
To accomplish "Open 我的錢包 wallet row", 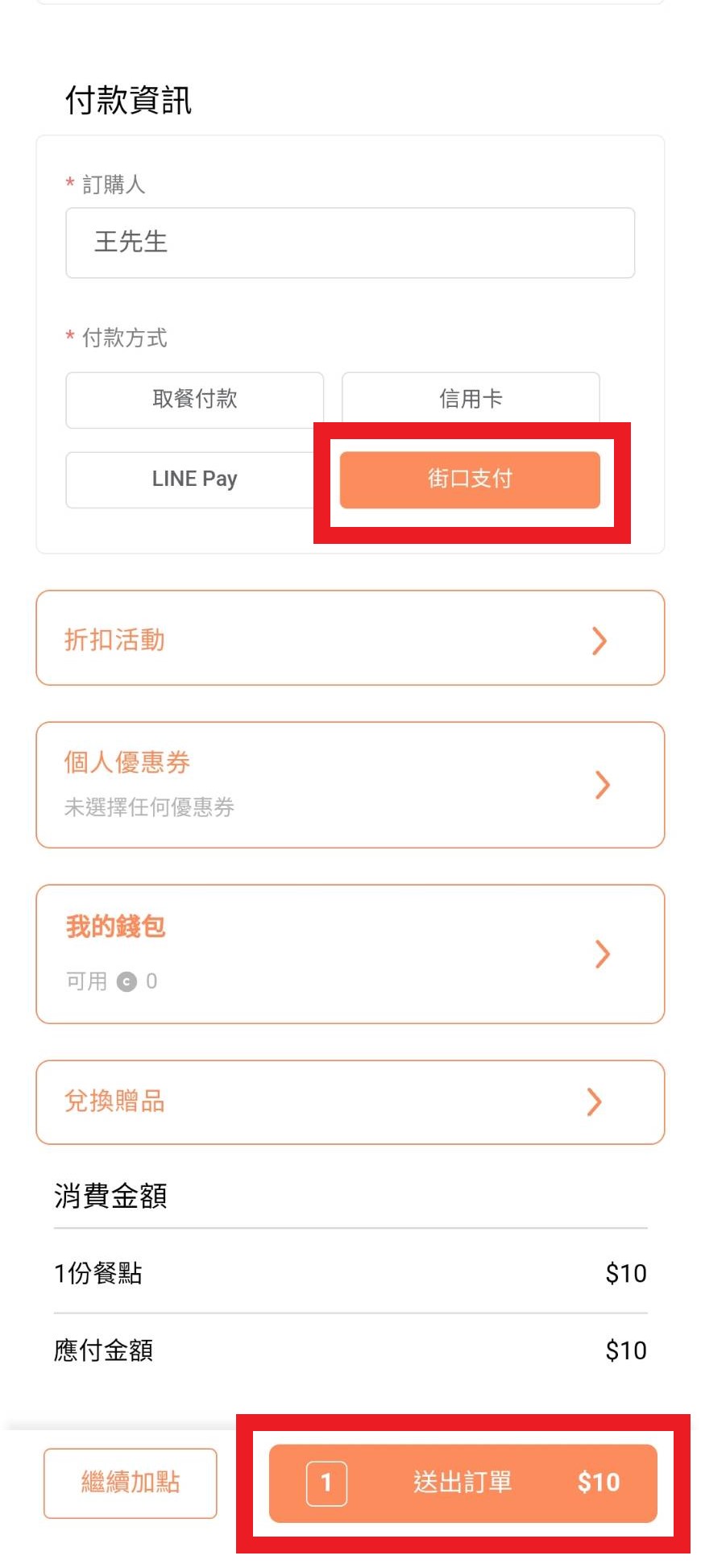I will [350, 954].
